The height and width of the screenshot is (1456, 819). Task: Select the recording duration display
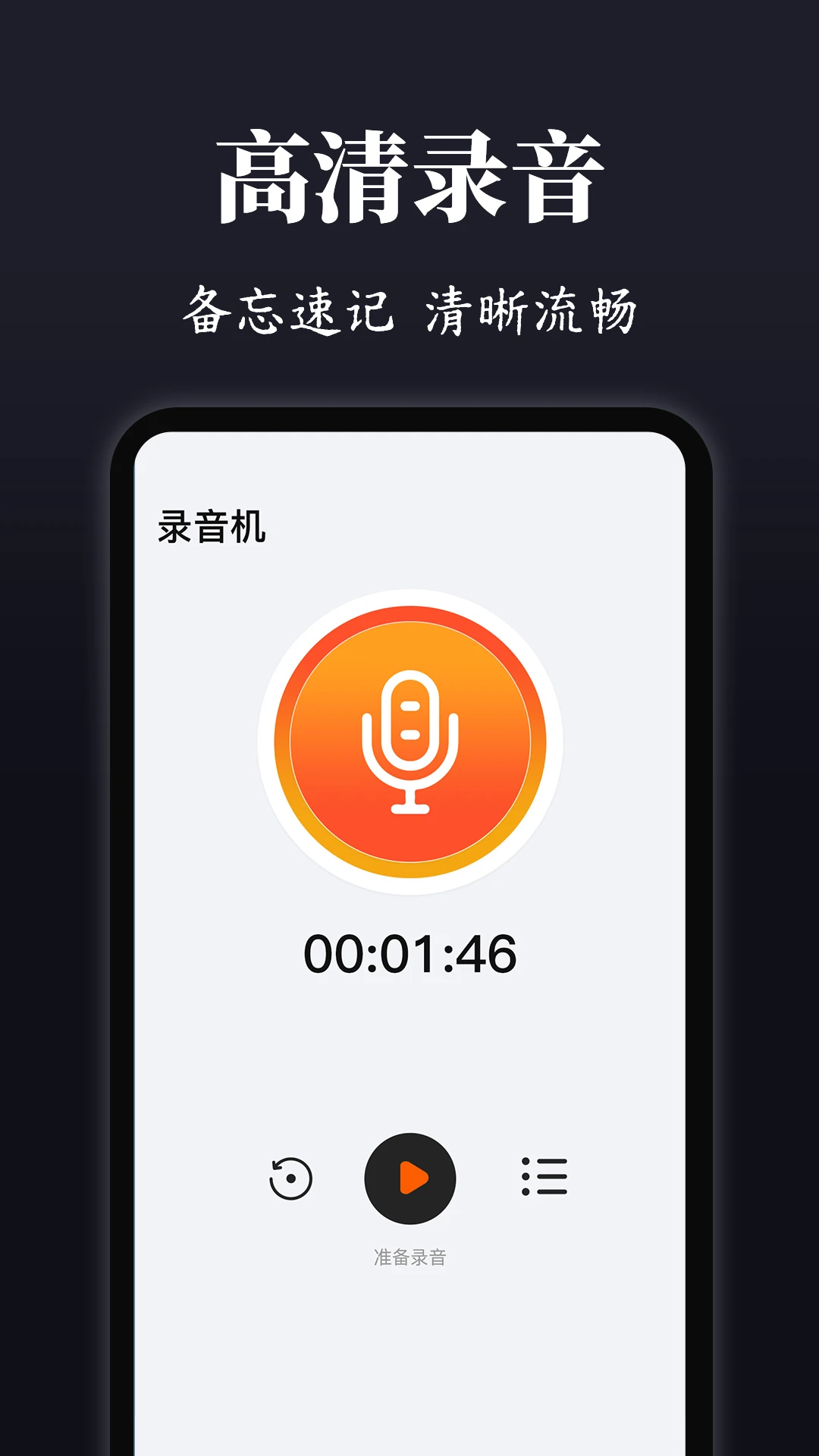pyautogui.click(x=409, y=949)
